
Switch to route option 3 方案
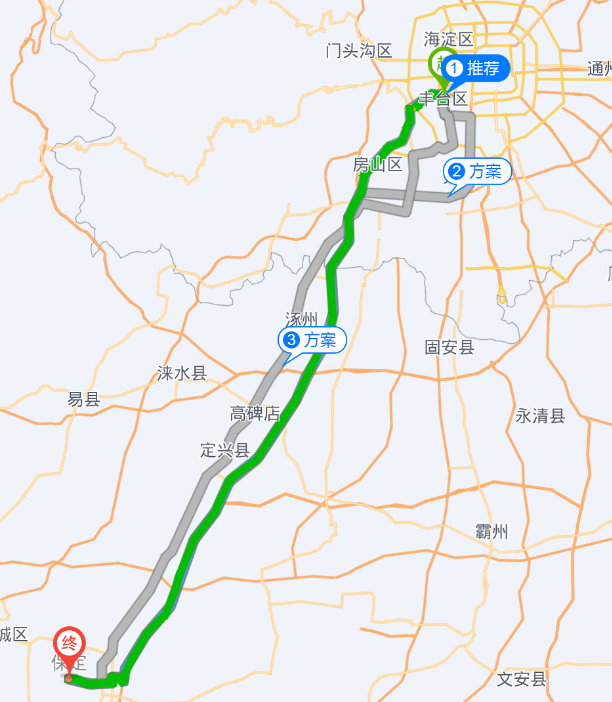pyautogui.click(x=312, y=340)
